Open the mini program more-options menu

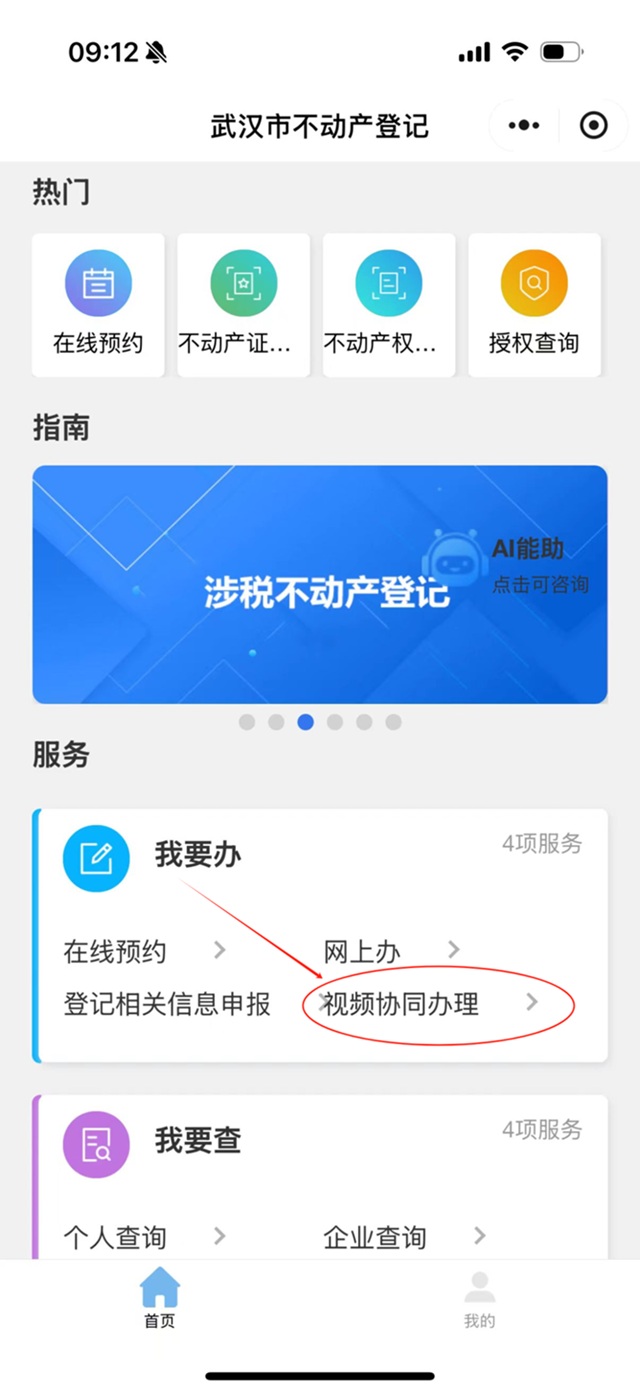pyautogui.click(x=524, y=126)
